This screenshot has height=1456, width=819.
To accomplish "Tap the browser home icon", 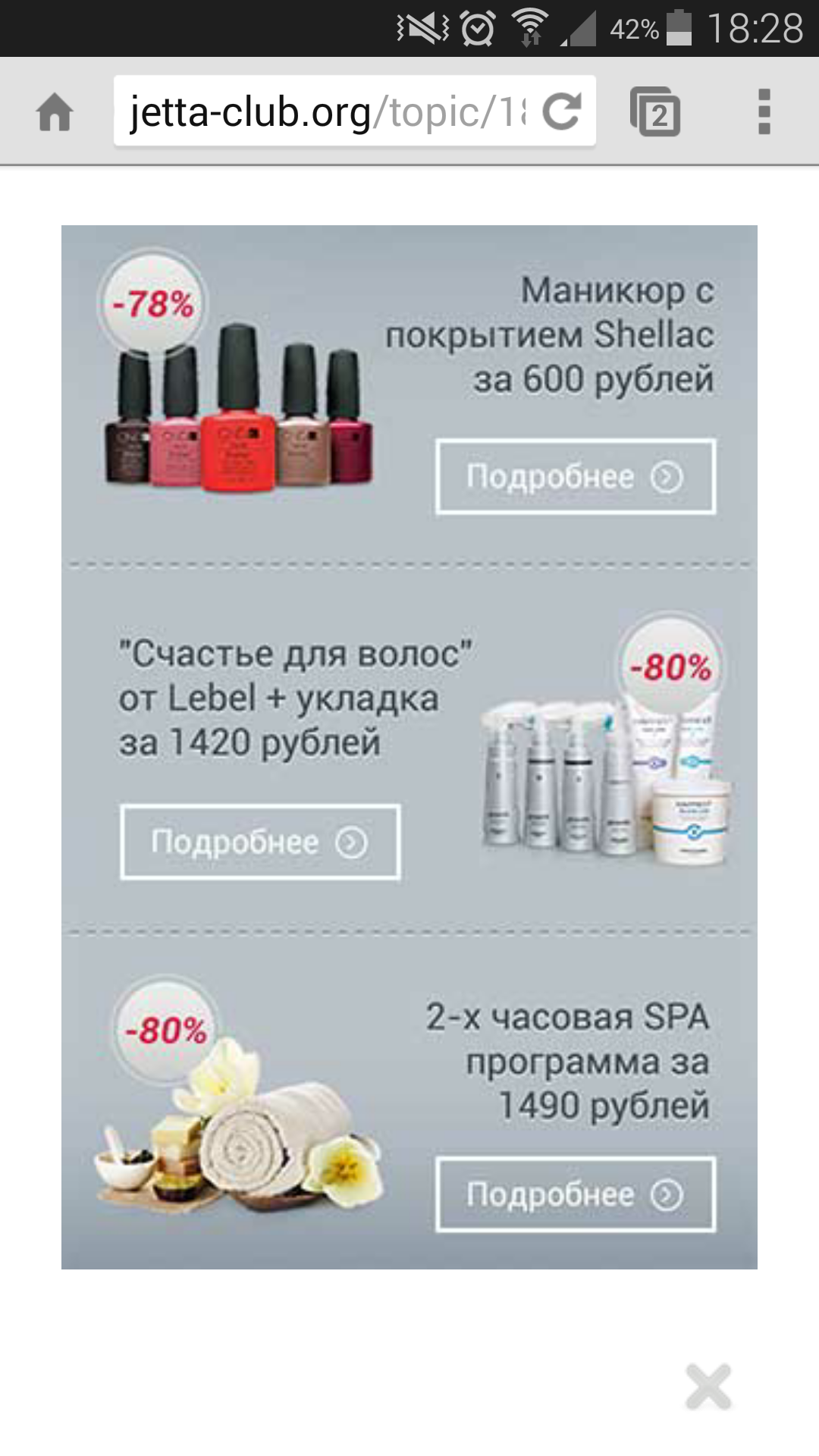I will (55, 112).
